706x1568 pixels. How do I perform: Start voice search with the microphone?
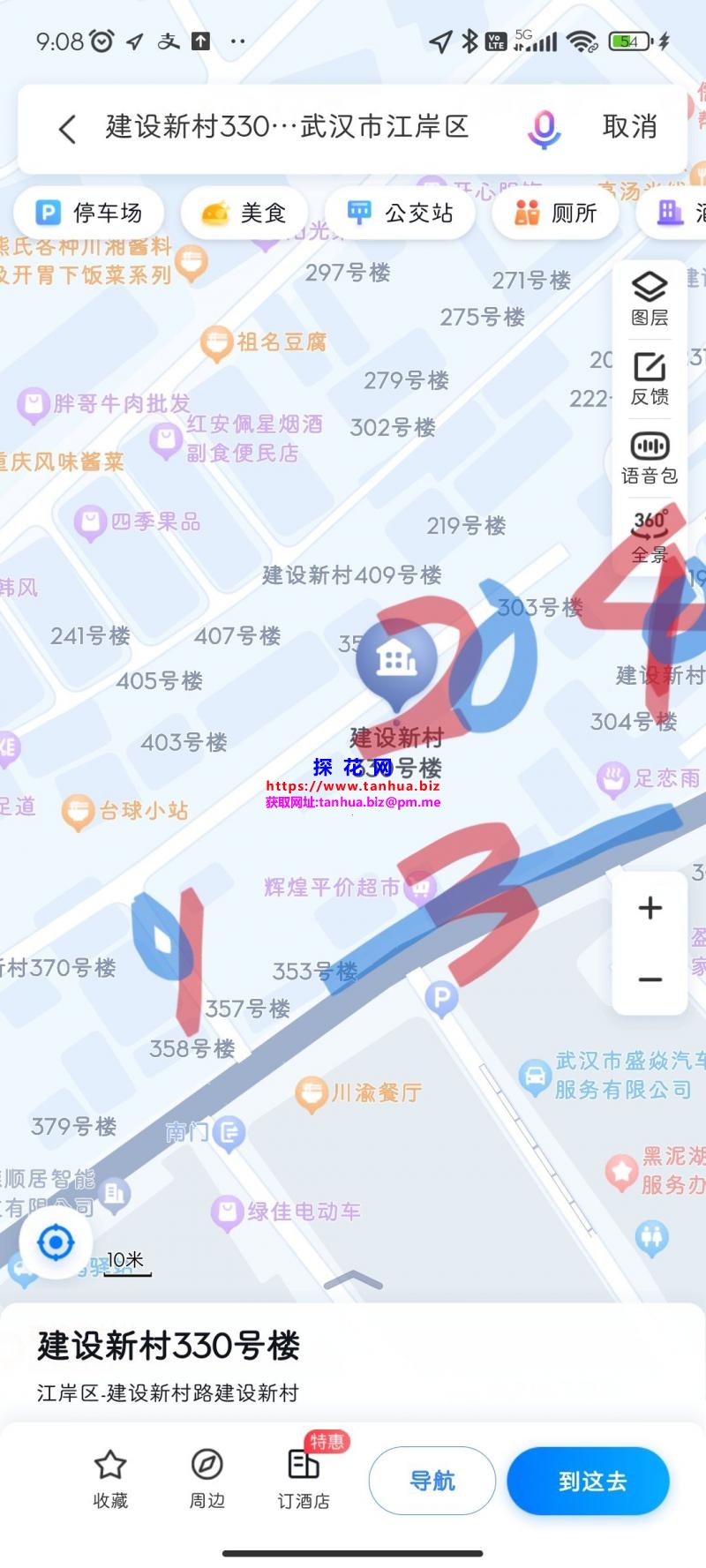point(544,129)
